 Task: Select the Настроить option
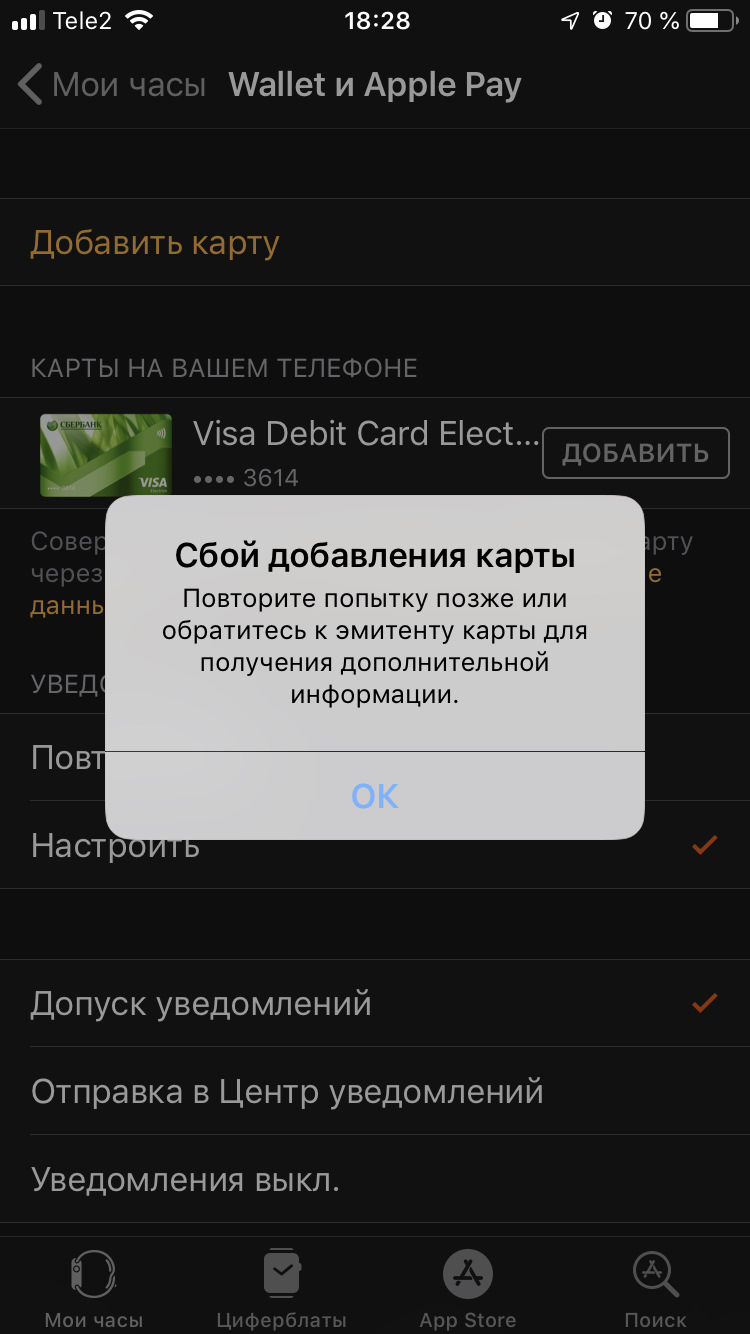(115, 846)
